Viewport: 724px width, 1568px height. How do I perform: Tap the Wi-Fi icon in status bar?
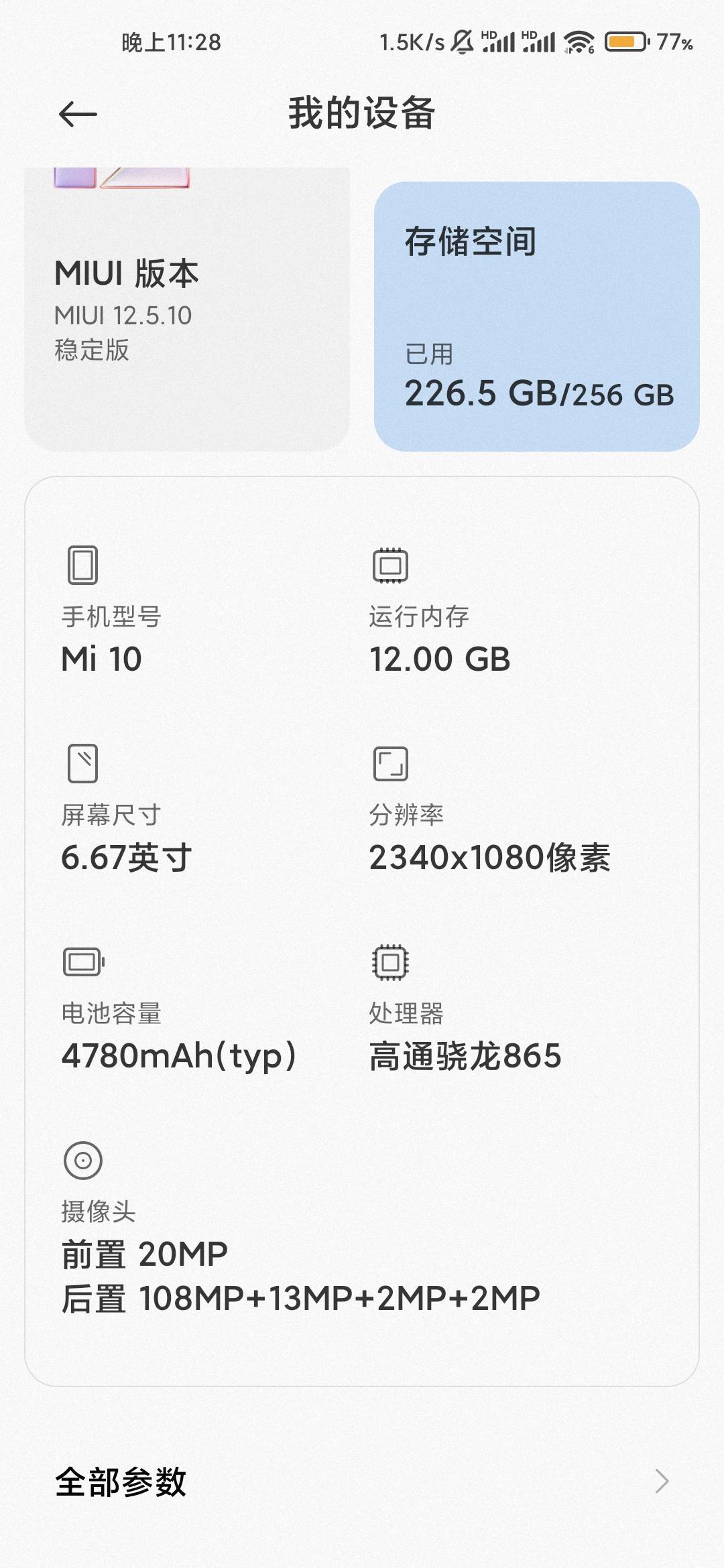(x=578, y=43)
